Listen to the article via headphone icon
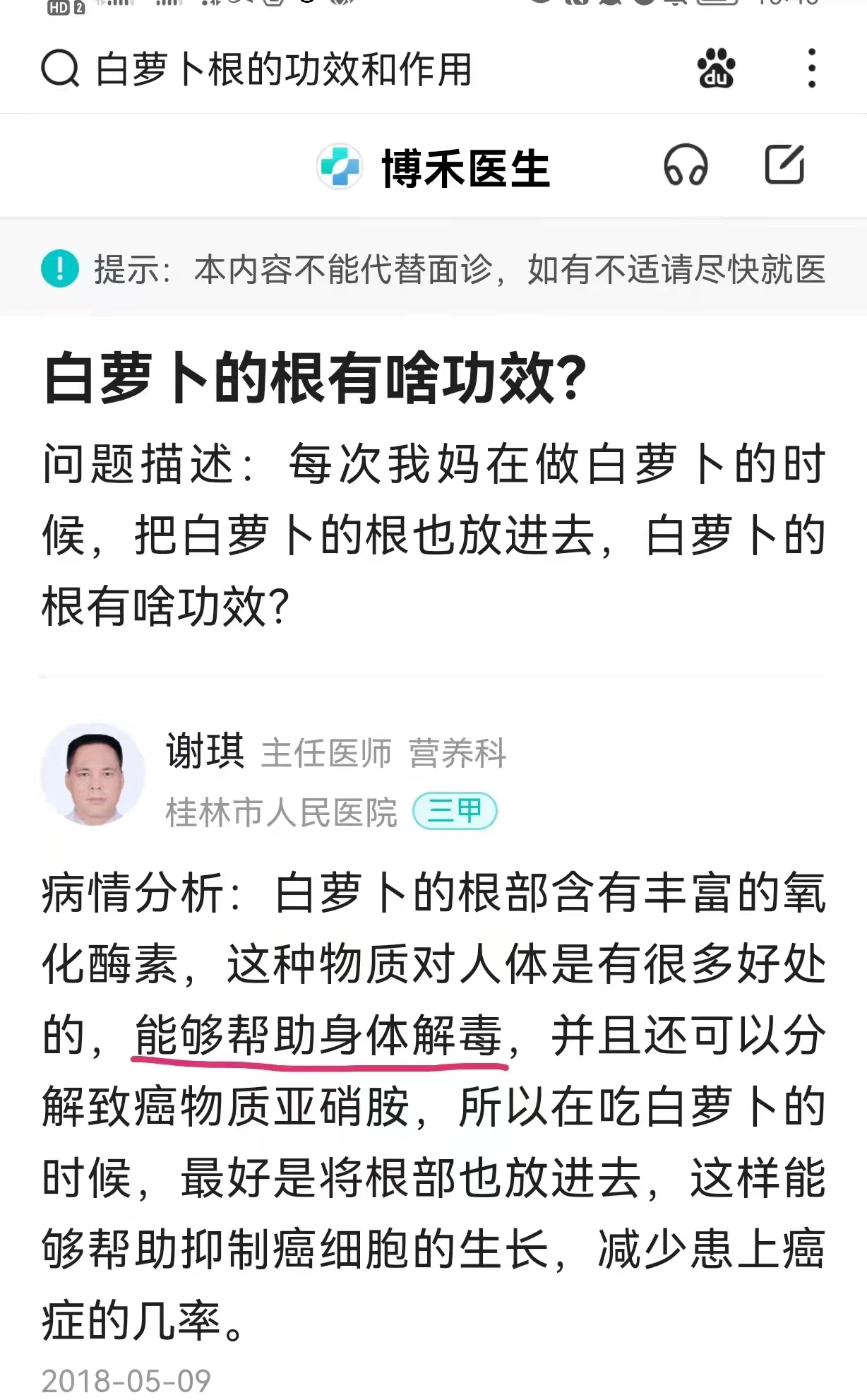The image size is (867, 1400). 685,166
